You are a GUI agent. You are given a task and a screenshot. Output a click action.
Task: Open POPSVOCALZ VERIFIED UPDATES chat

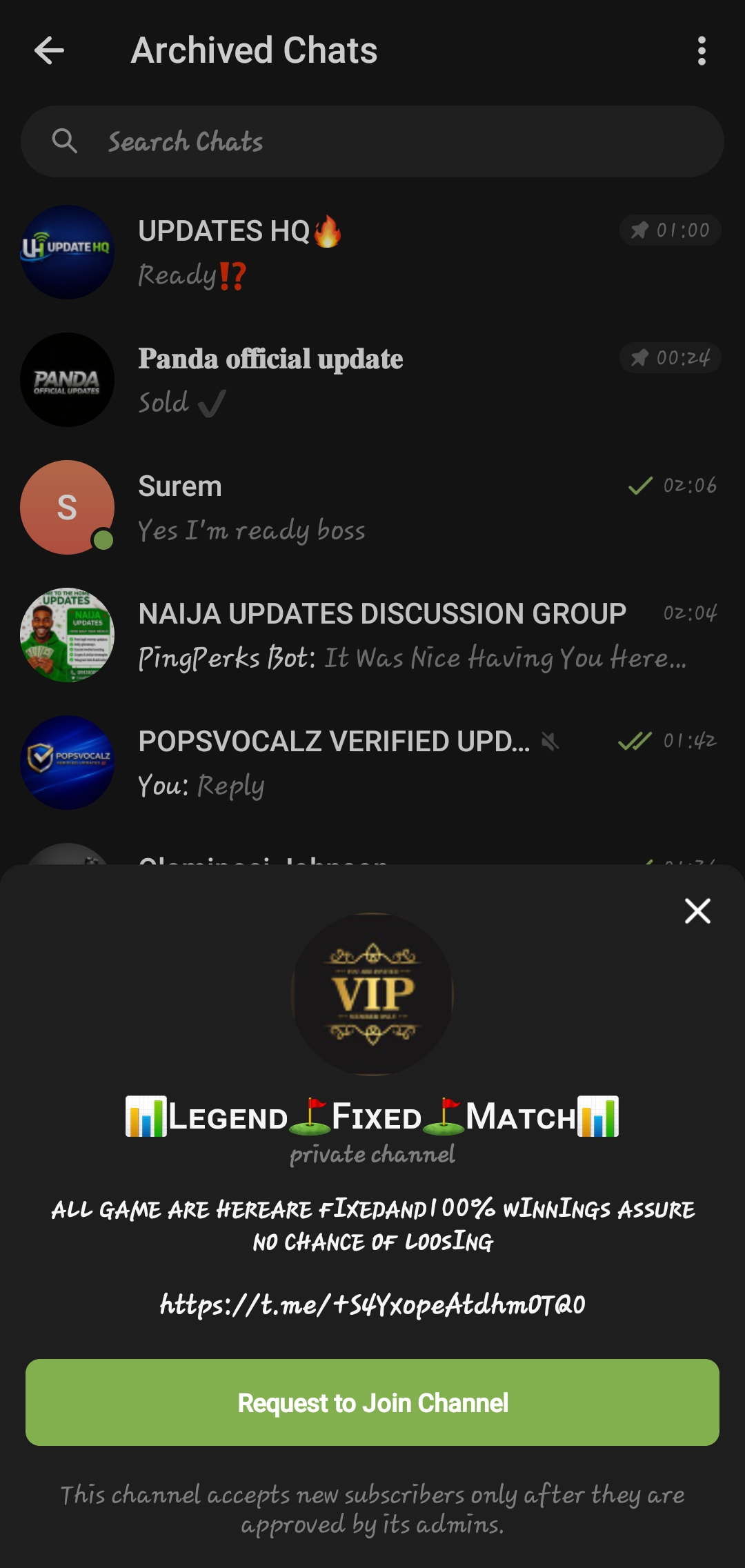click(372, 763)
